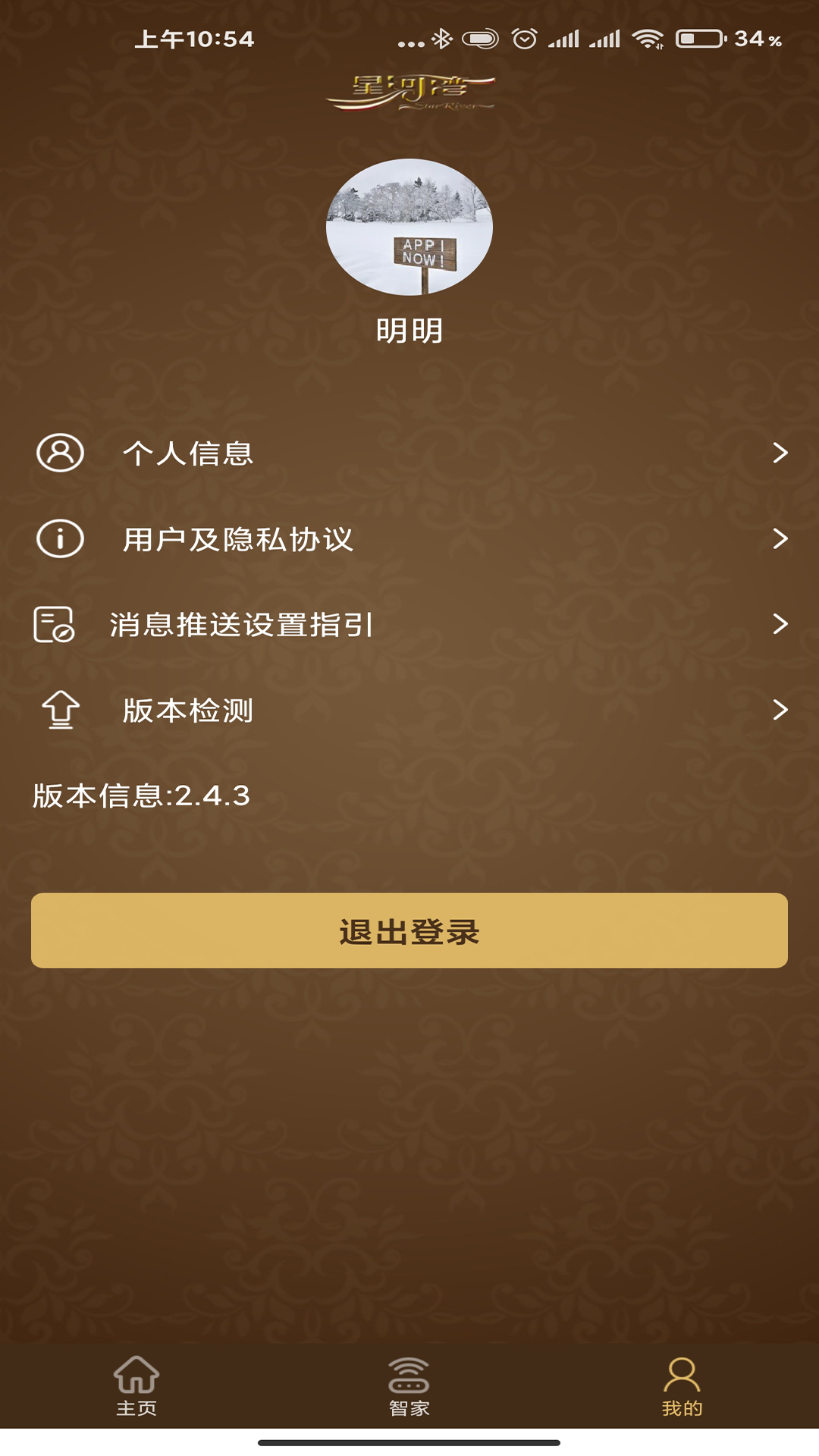Click the chevron next to 消息推送设置指引
This screenshot has width=819, height=1456.
click(x=780, y=625)
